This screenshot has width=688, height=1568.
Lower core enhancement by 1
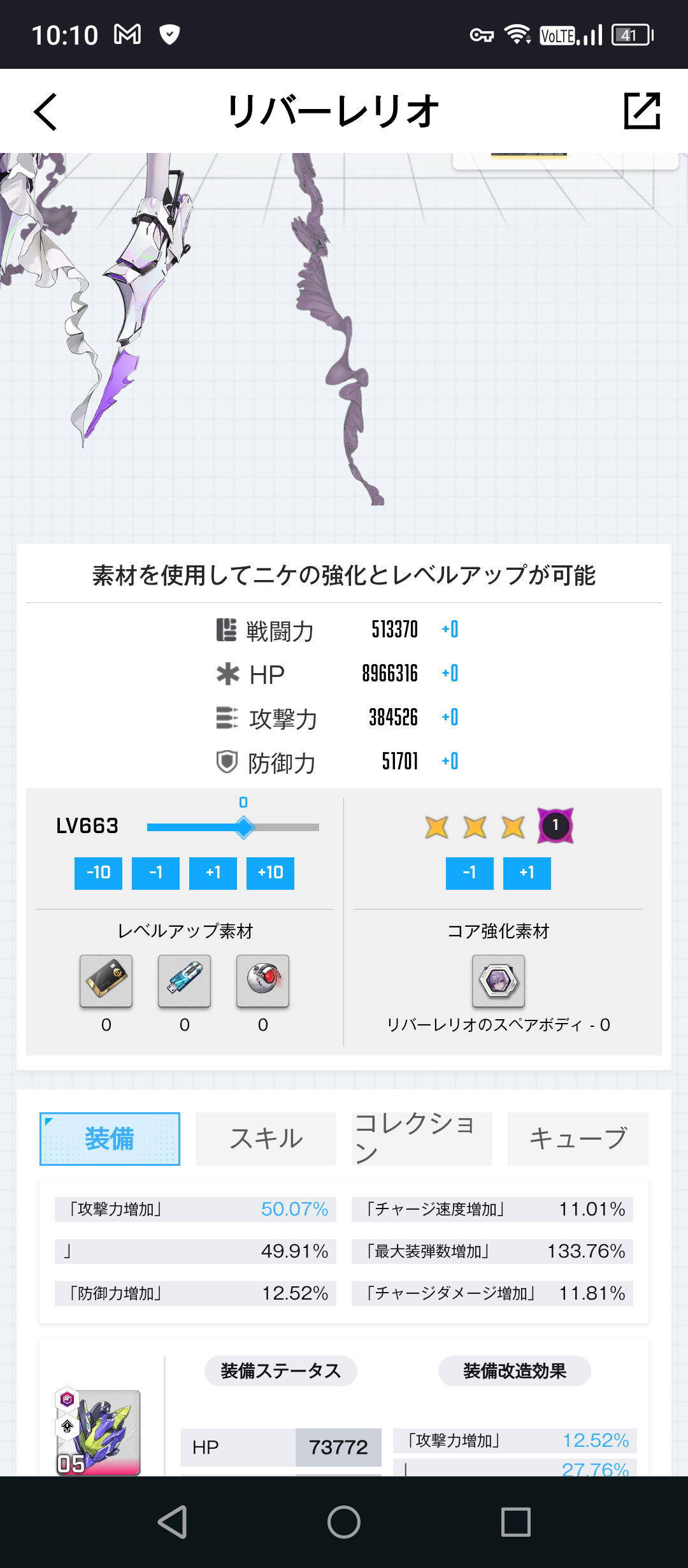click(x=469, y=873)
